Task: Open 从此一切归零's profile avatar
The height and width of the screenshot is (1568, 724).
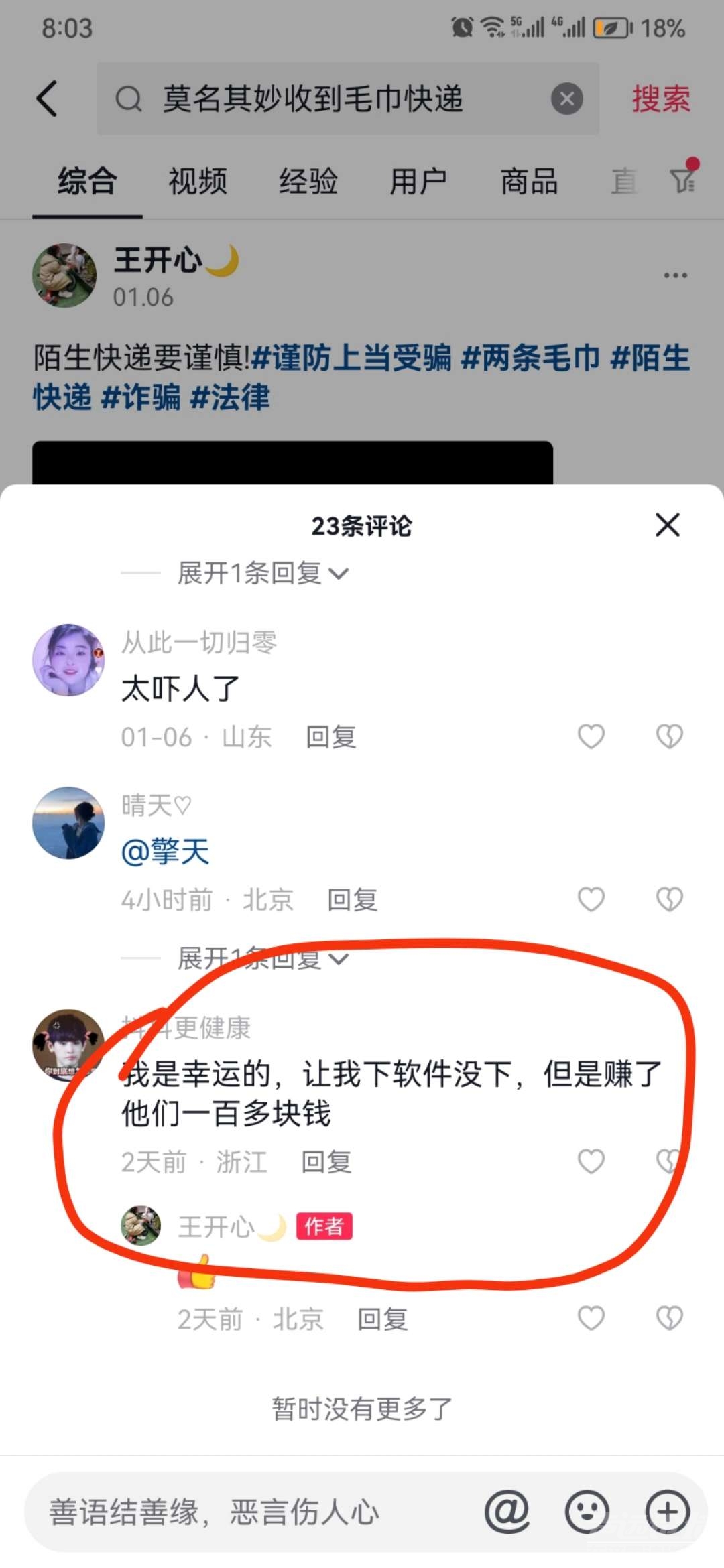Action: 68,660
